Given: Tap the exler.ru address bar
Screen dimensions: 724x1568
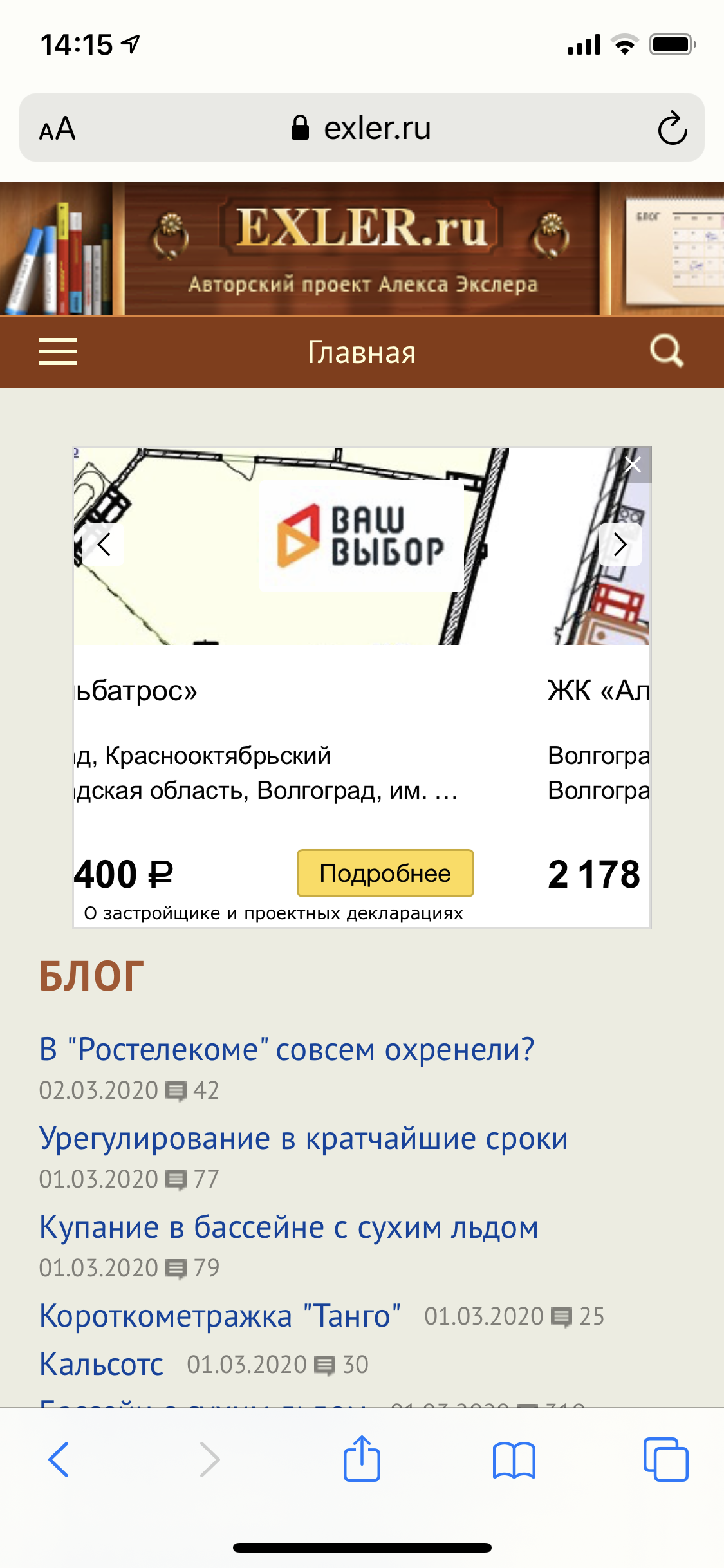Looking at the screenshot, I should [x=362, y=128].
